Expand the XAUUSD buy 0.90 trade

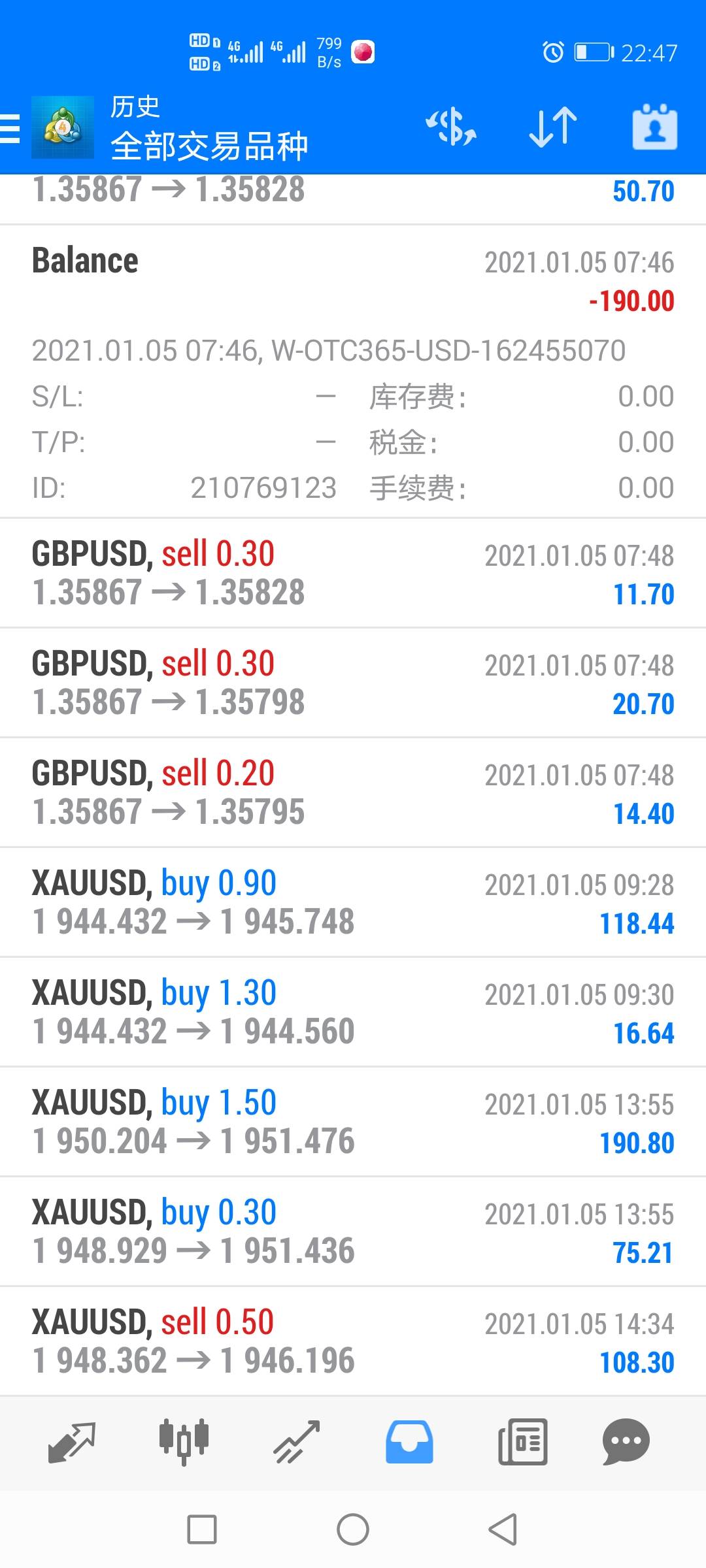(353, 902)
